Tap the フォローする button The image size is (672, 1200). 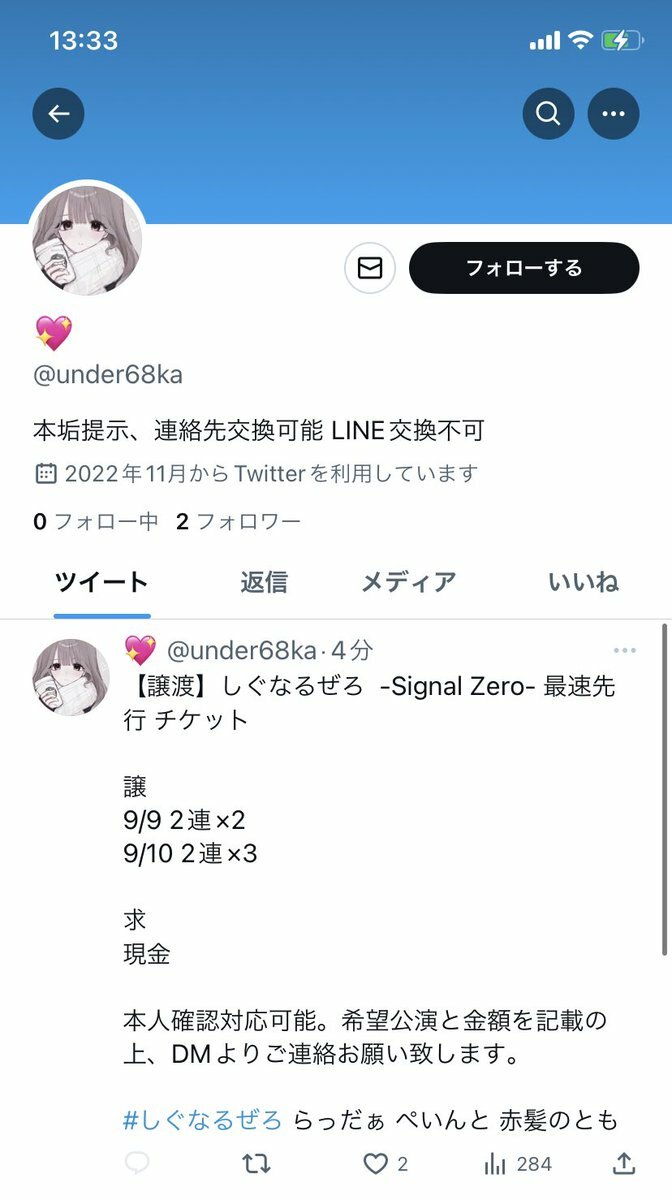point(524,268)
